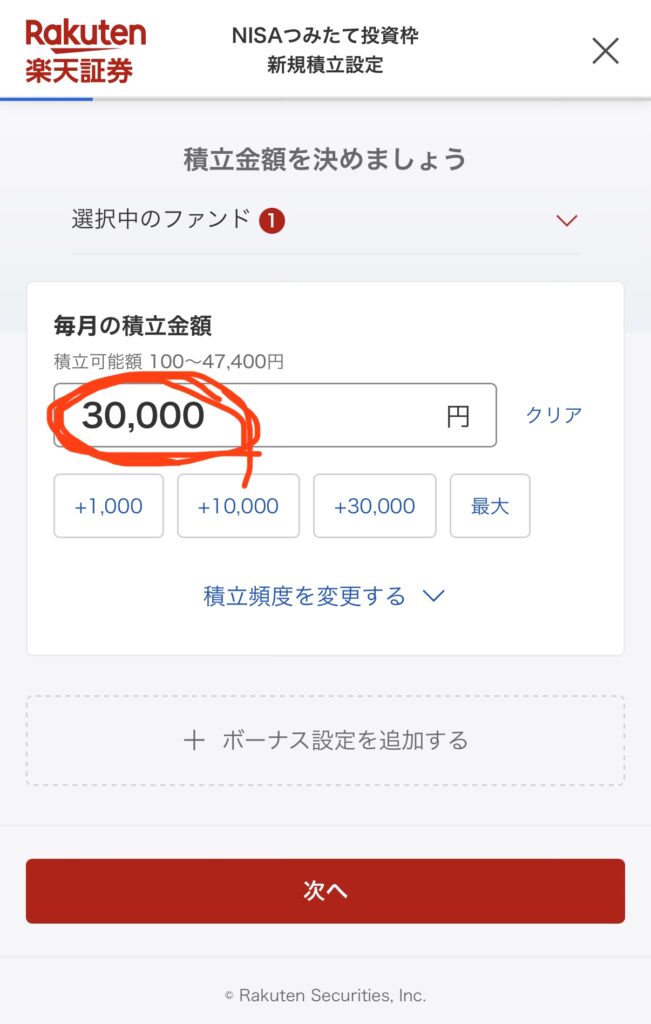Screen dimensions: 651x1024
Task: Add +30,000 yen to the amount
Action: [374, 506]
